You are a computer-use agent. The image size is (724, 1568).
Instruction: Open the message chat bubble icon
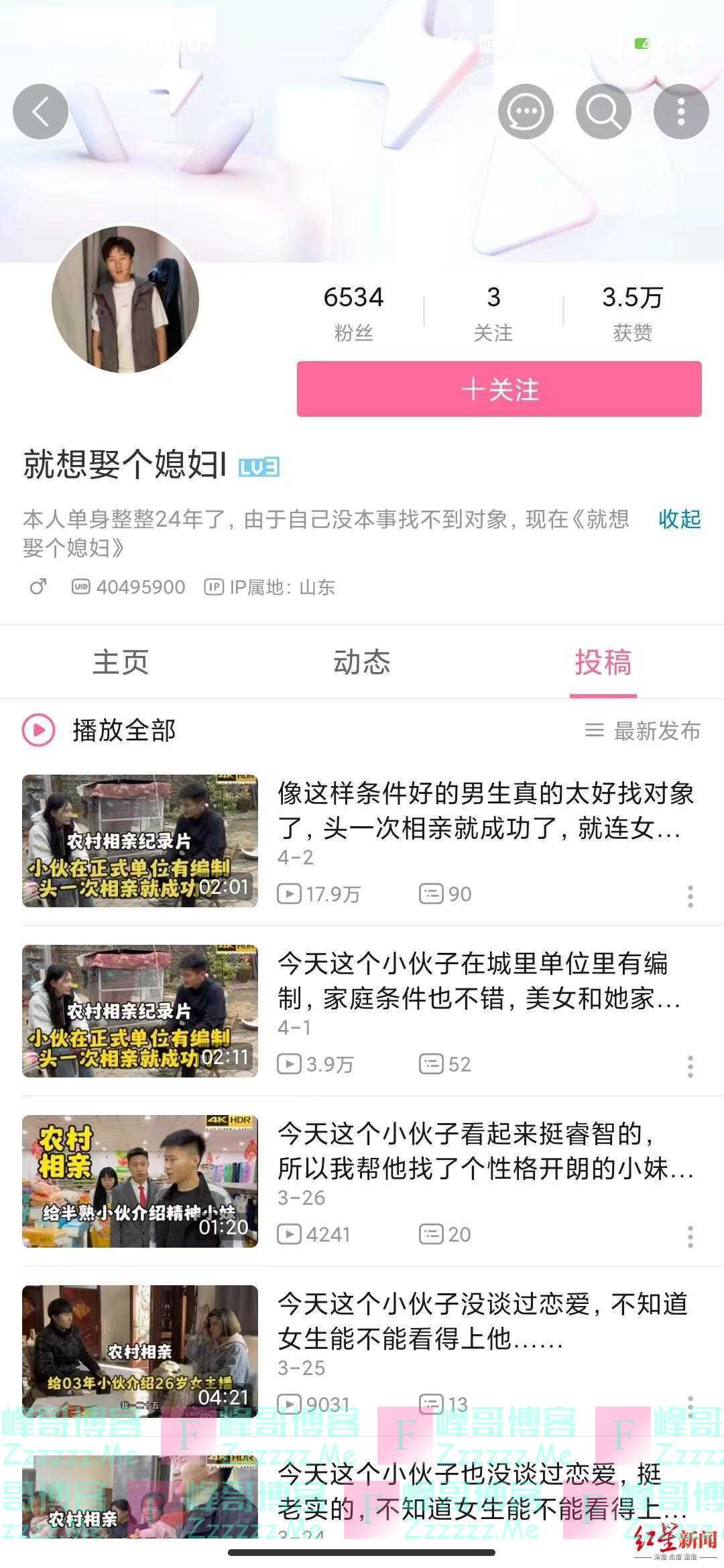pyautogui.click(x=526, y=111)
